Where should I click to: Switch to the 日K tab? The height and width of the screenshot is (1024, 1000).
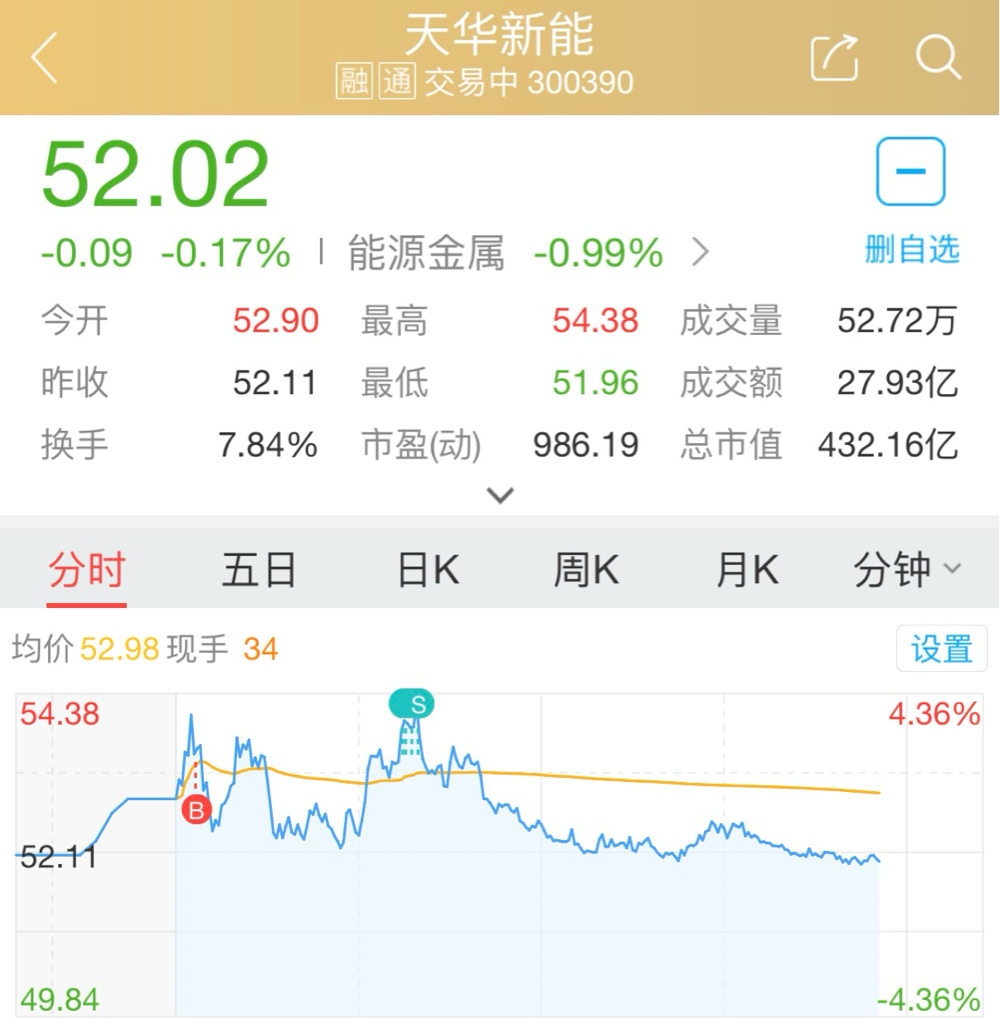(x=428, y=569)
